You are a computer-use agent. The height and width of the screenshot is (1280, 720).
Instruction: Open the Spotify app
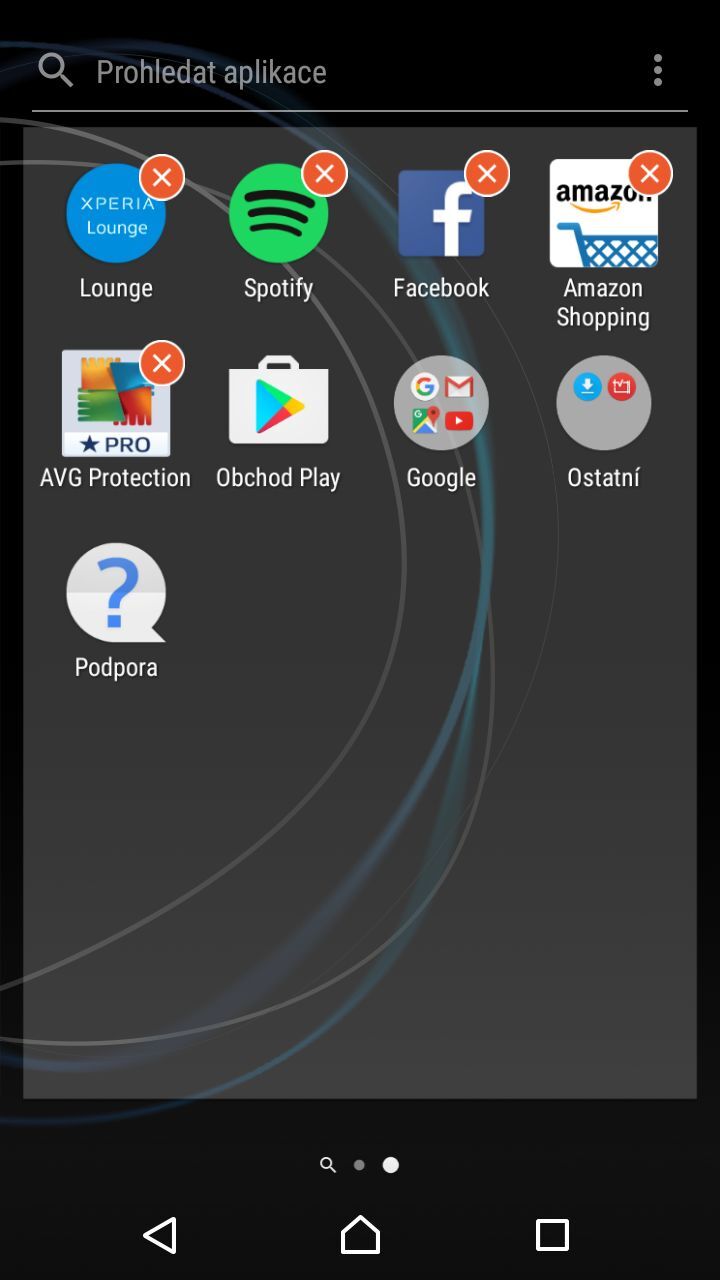[278, 213]
